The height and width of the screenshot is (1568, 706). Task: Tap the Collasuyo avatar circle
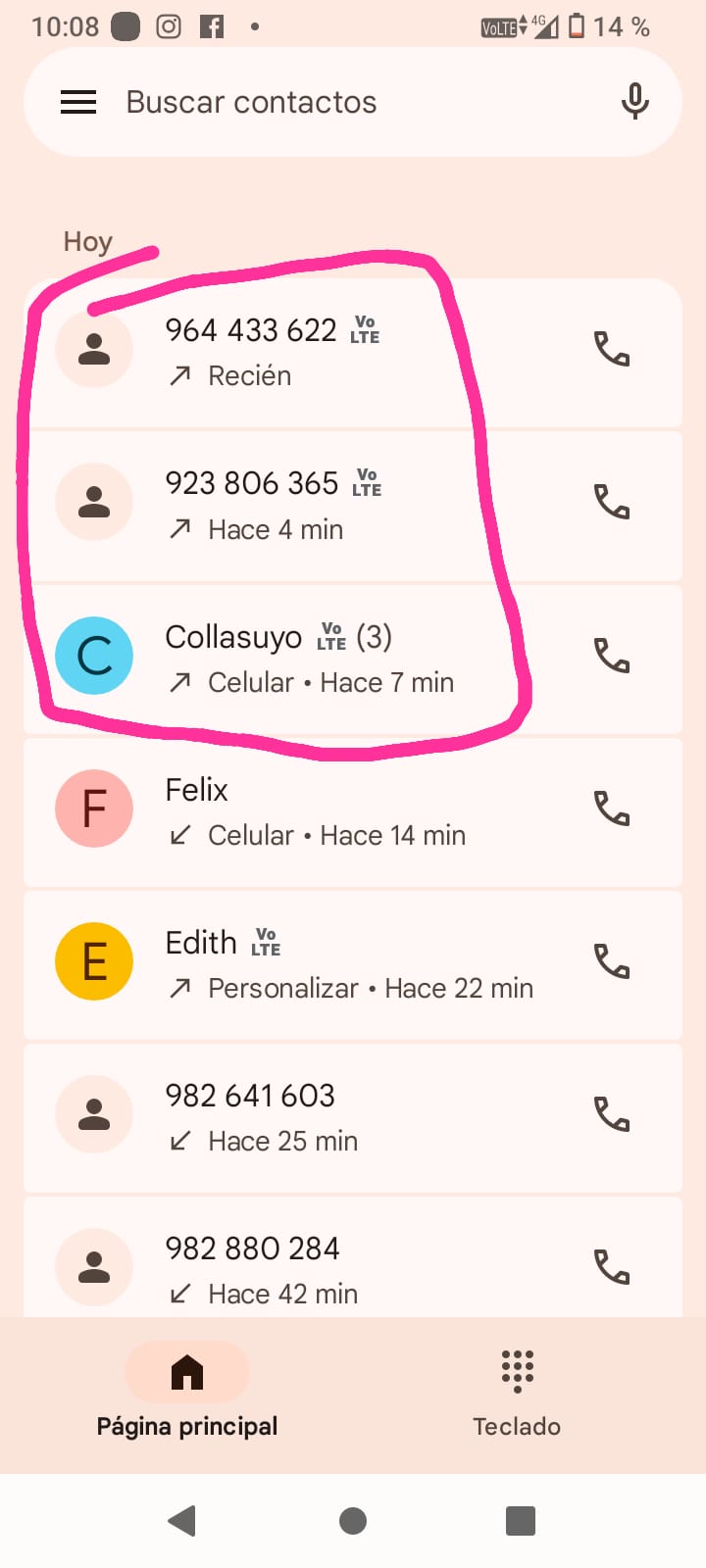[x=94, y=656]
